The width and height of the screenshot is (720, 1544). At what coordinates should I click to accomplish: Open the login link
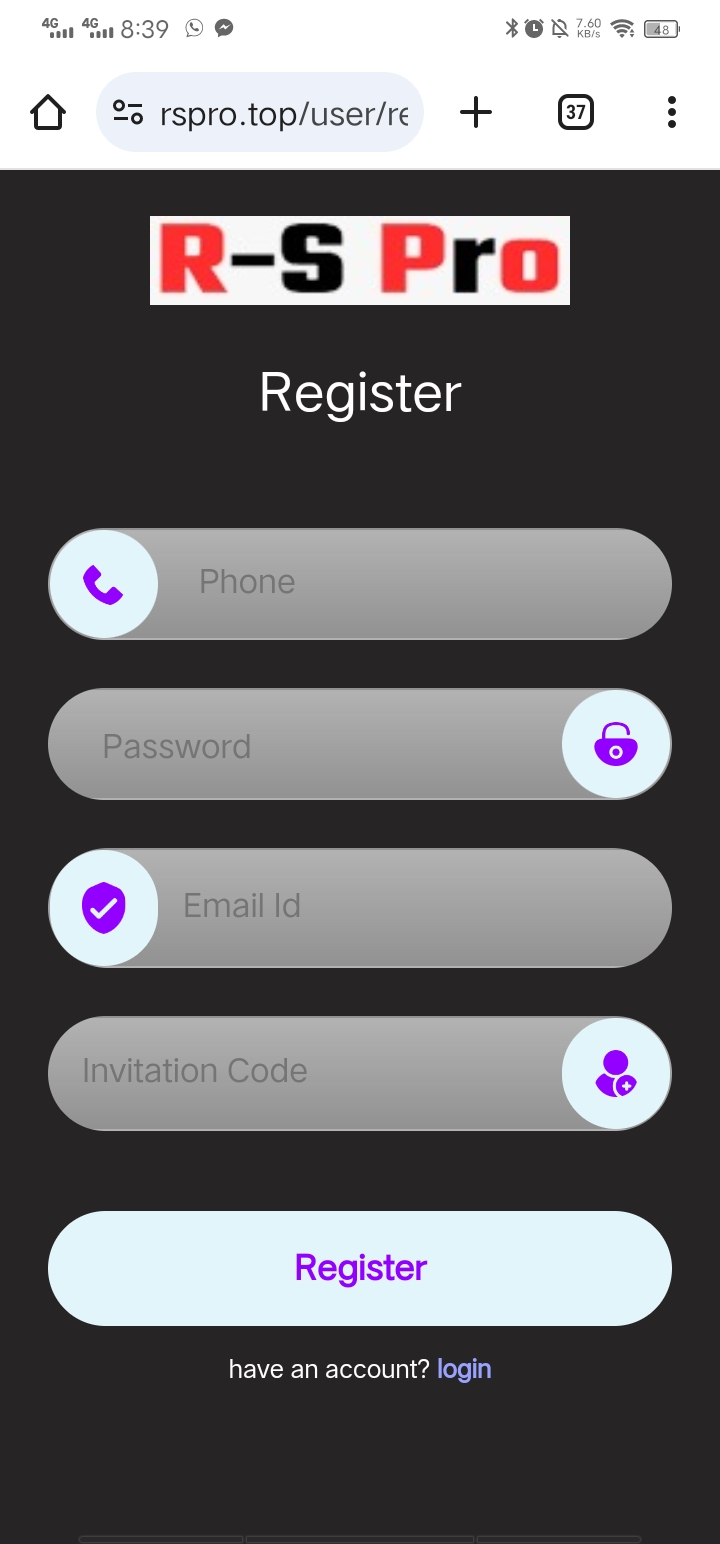464,1369
